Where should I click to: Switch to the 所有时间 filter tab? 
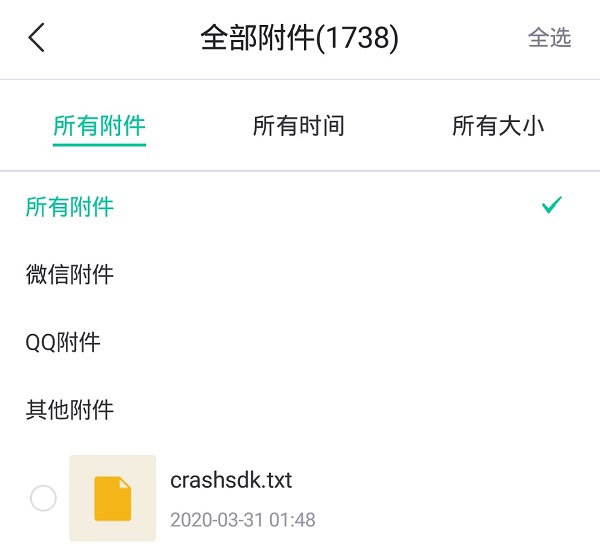coord(299,126)
